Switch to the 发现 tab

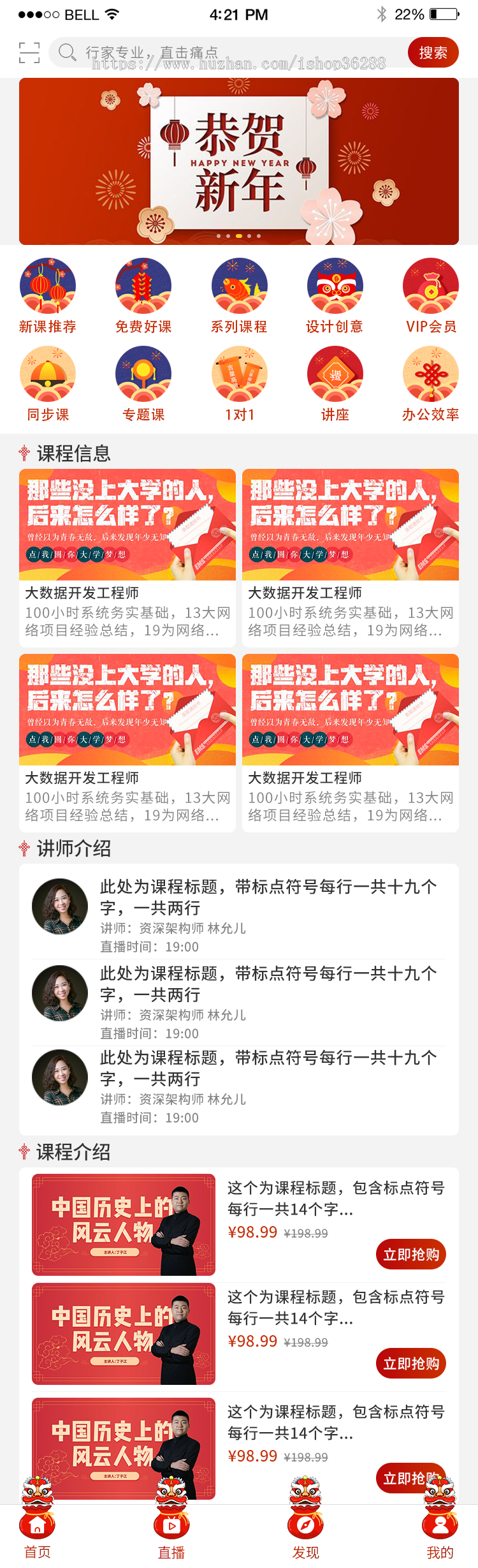(x=306, y=1532)
